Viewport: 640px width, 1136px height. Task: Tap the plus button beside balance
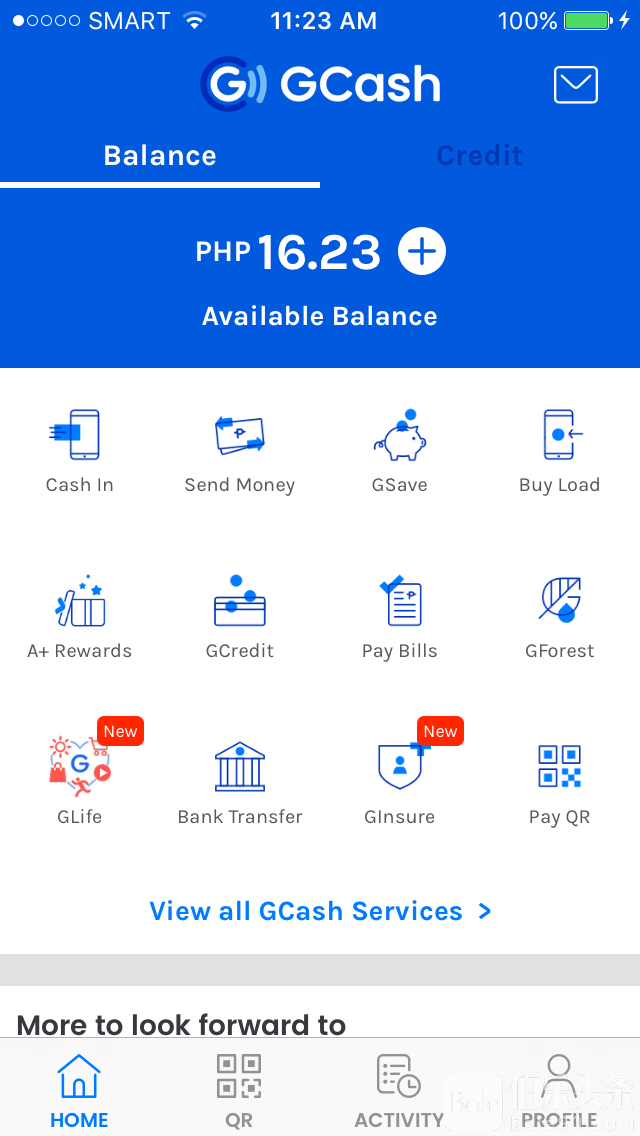click(x=422, y=251)
